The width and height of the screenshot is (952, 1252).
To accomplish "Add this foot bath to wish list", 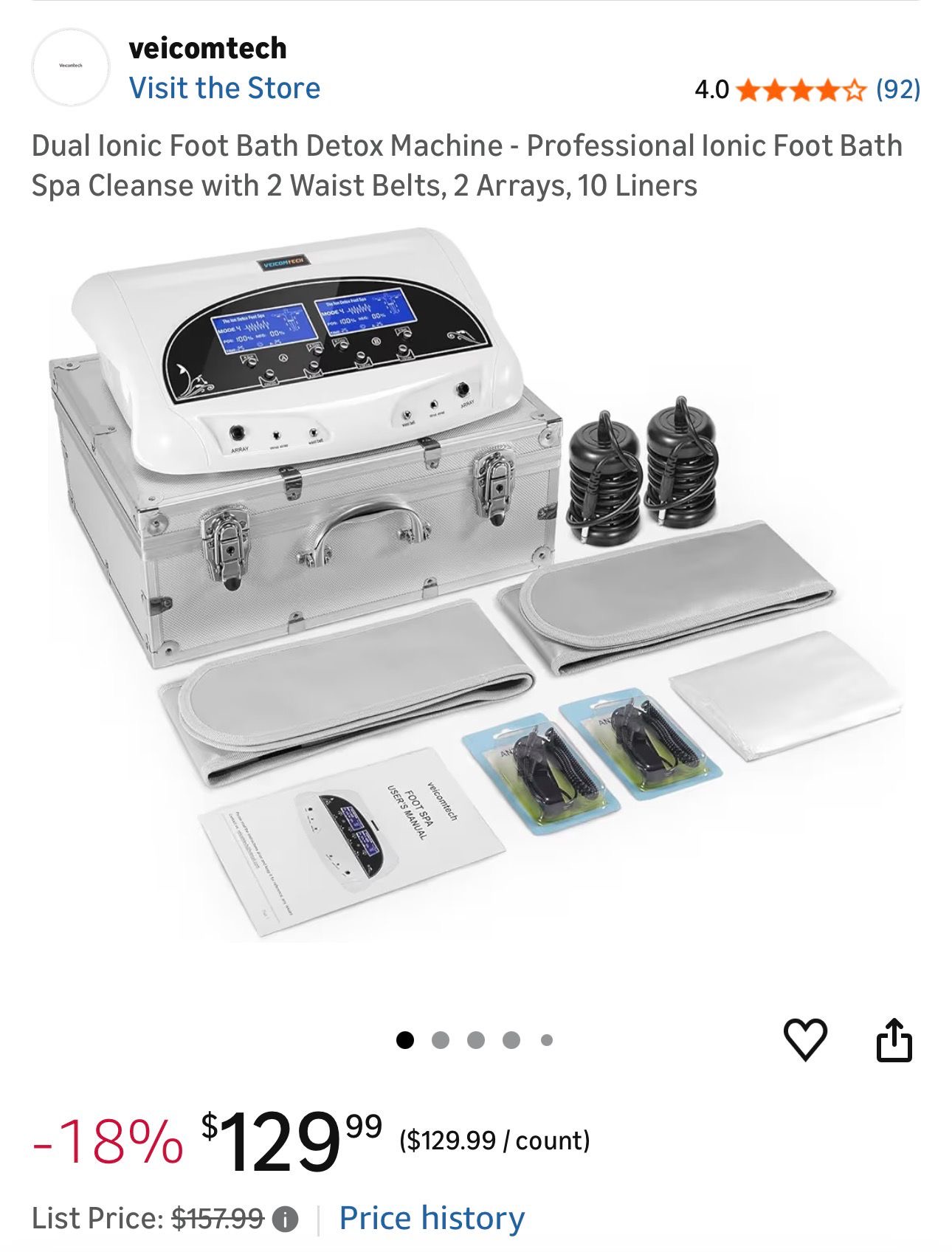I will tap(804, 1039).
